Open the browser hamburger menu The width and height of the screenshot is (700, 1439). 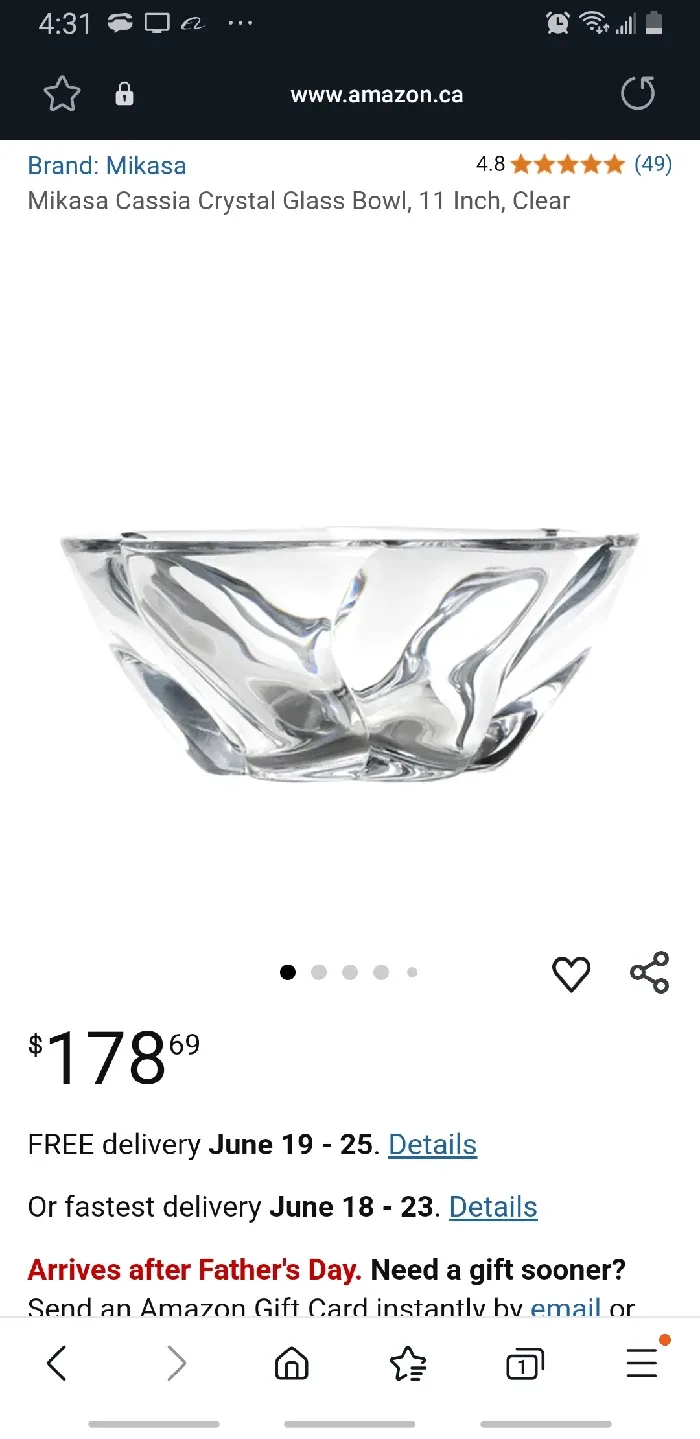642,1362
